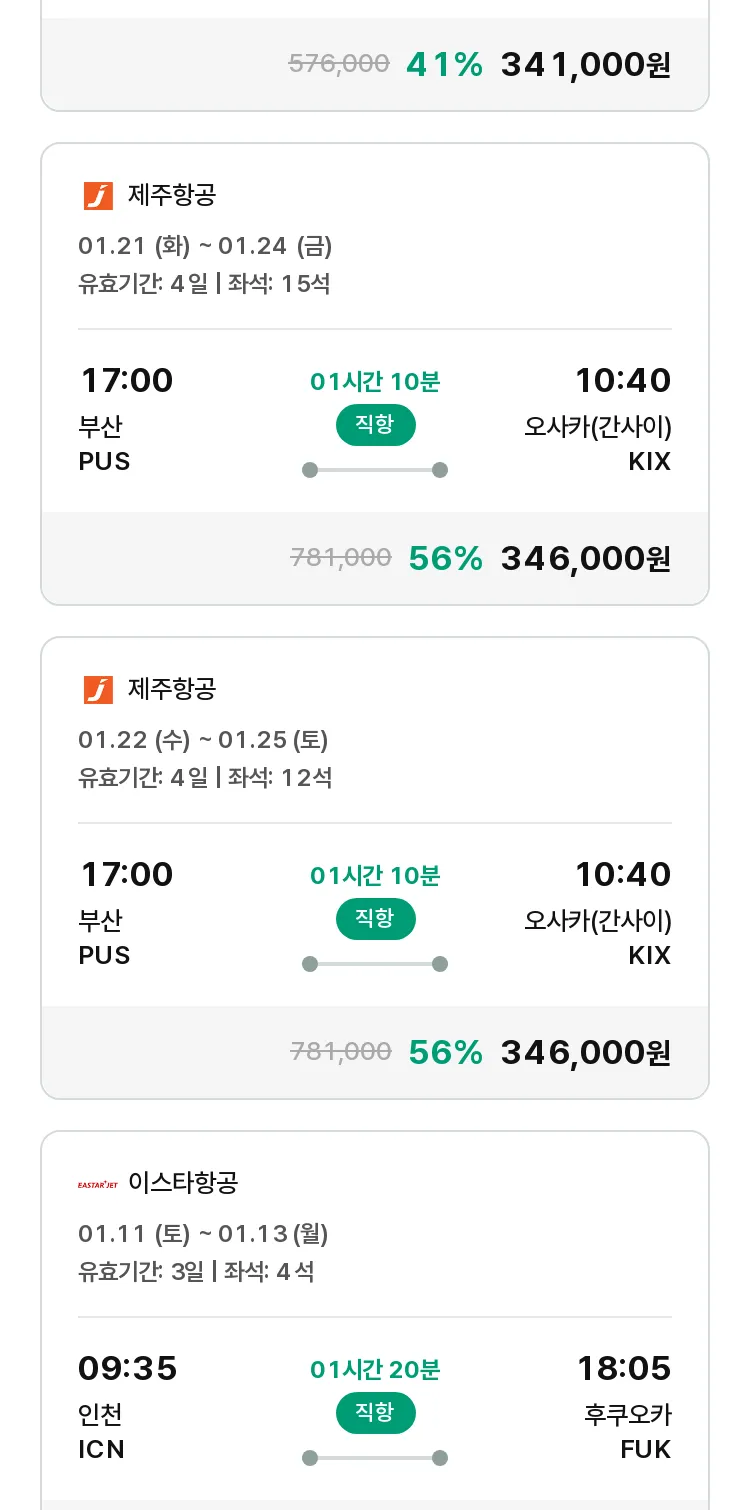Viewport: 750px width, 1510px height.
Task: Open the 제주항공 deal for 01.22 (수) ~ 01.25 (토)
Action: [375, 868]
